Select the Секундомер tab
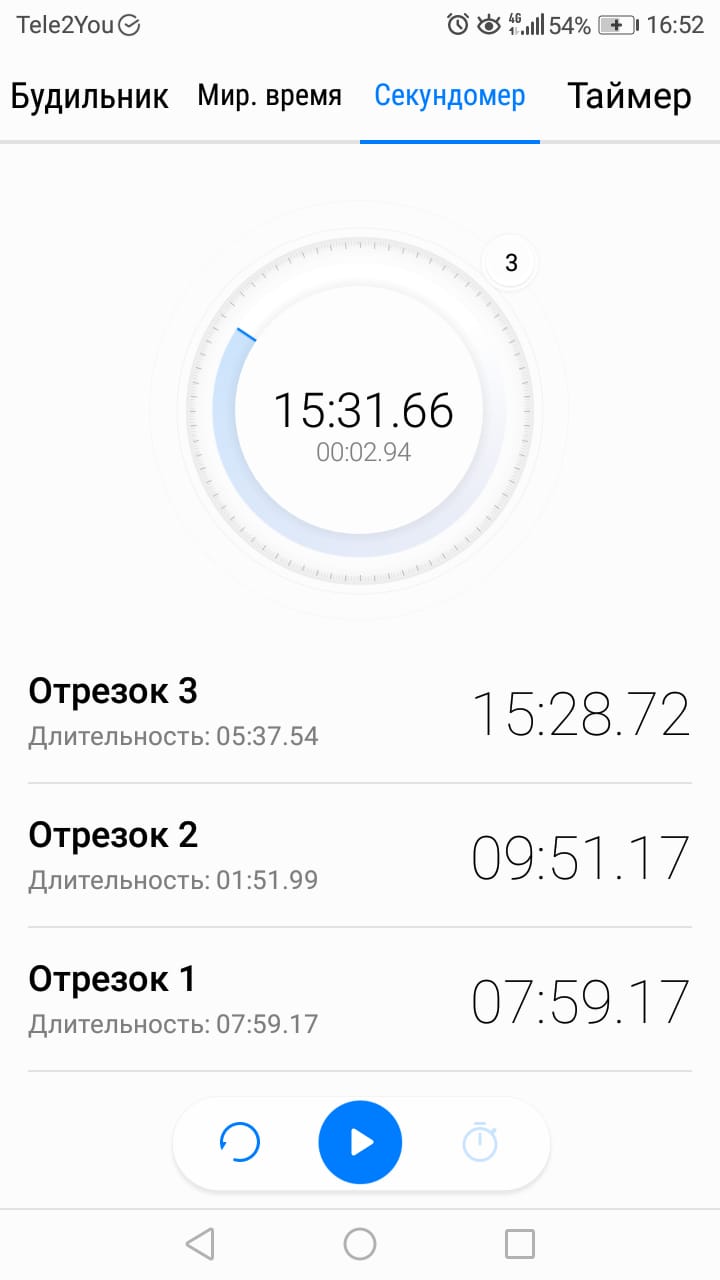 point(449,96)
